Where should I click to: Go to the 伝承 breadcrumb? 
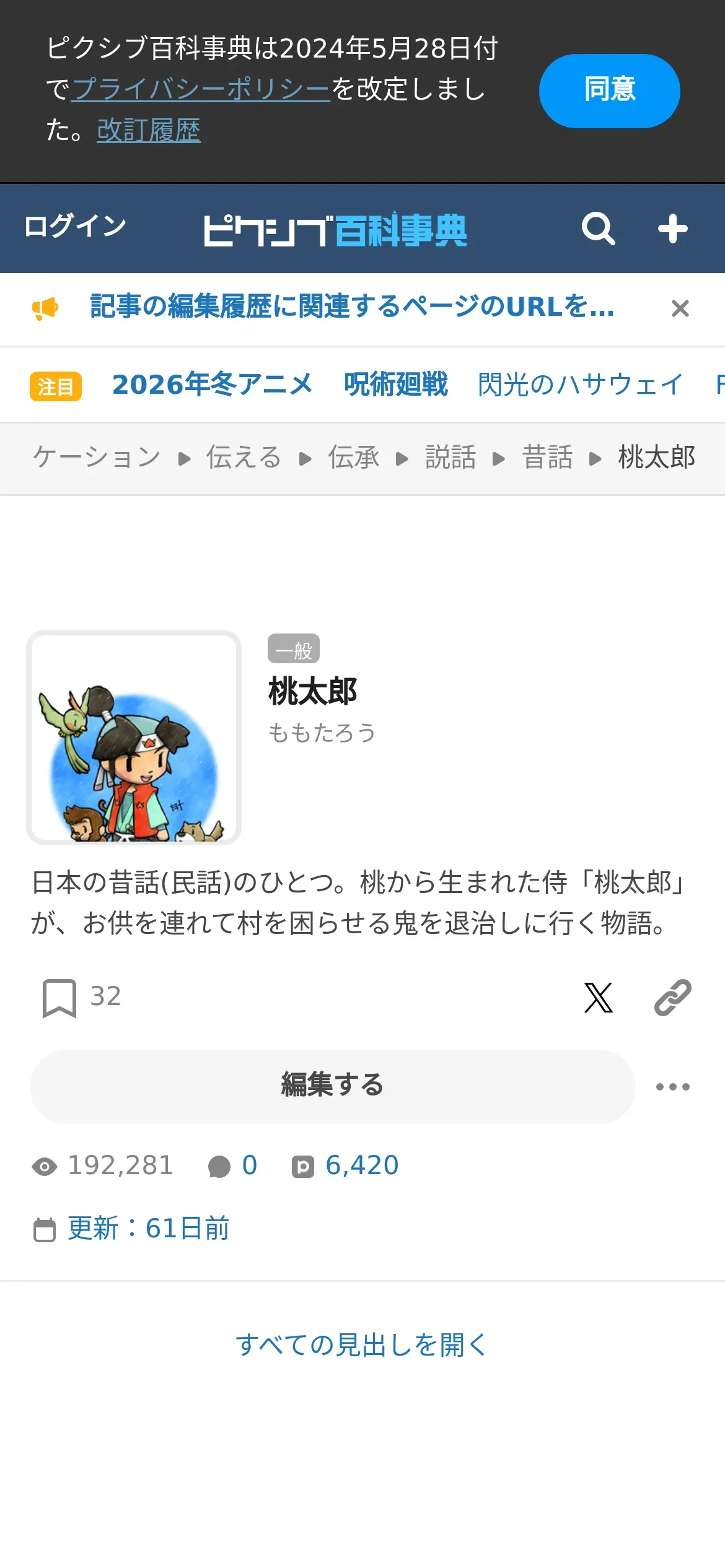coord(353,458)
